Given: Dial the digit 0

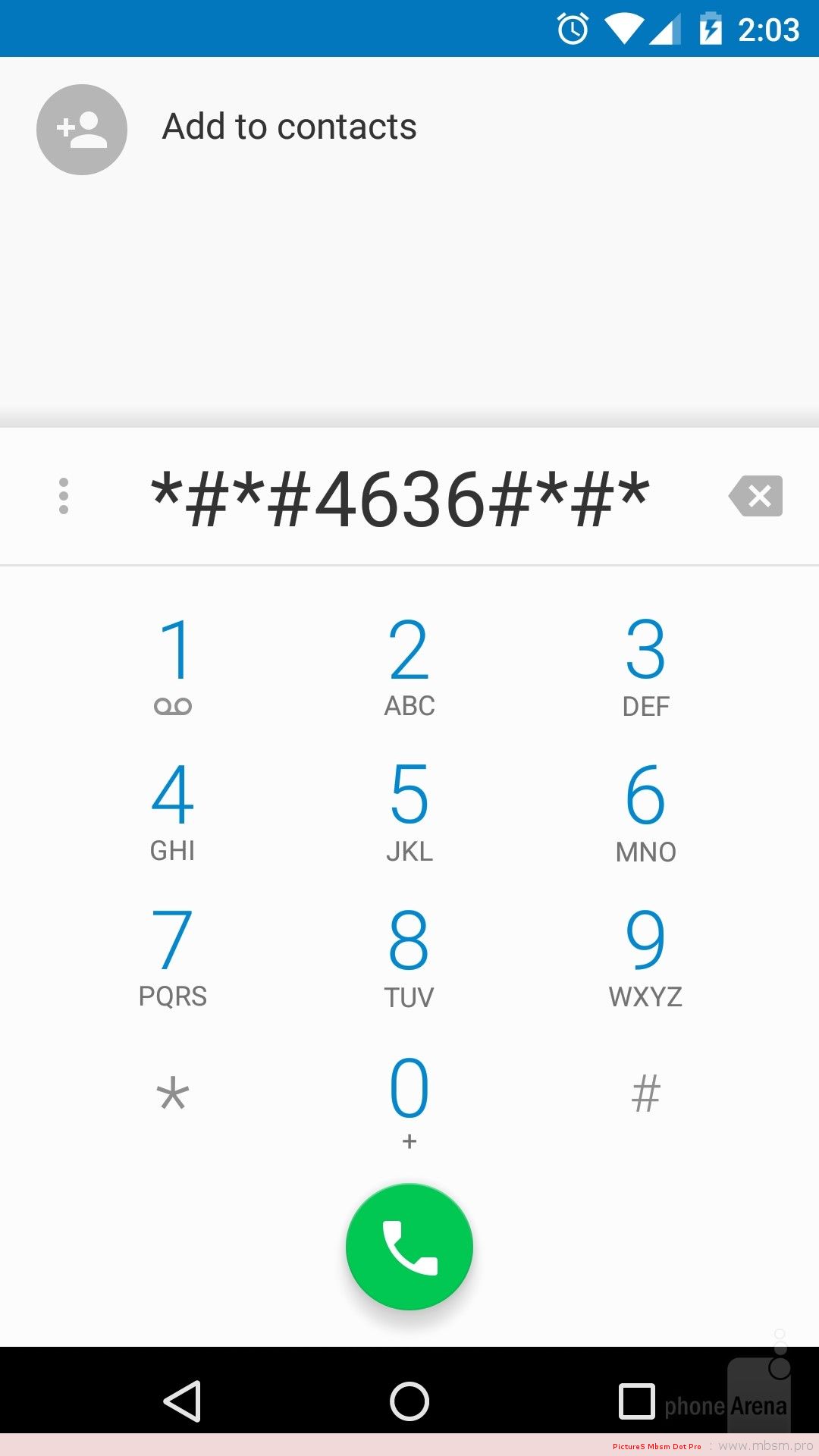Looking at the screenshot, I should click(x=409, y=1098).
